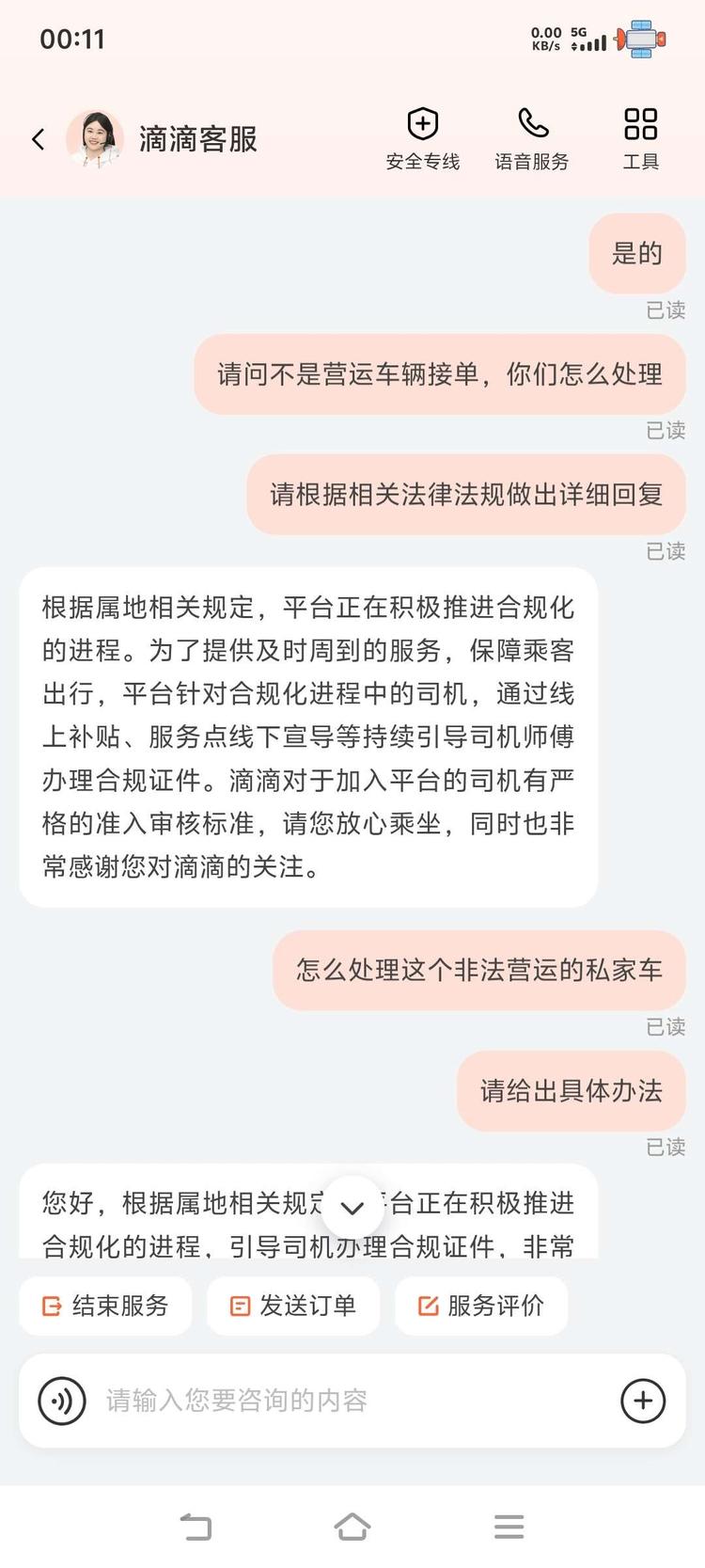Open the 安全专线 safety hotline
This screenshot has height=1568, width=705.
pyautogui.click(x=423, y=139)
